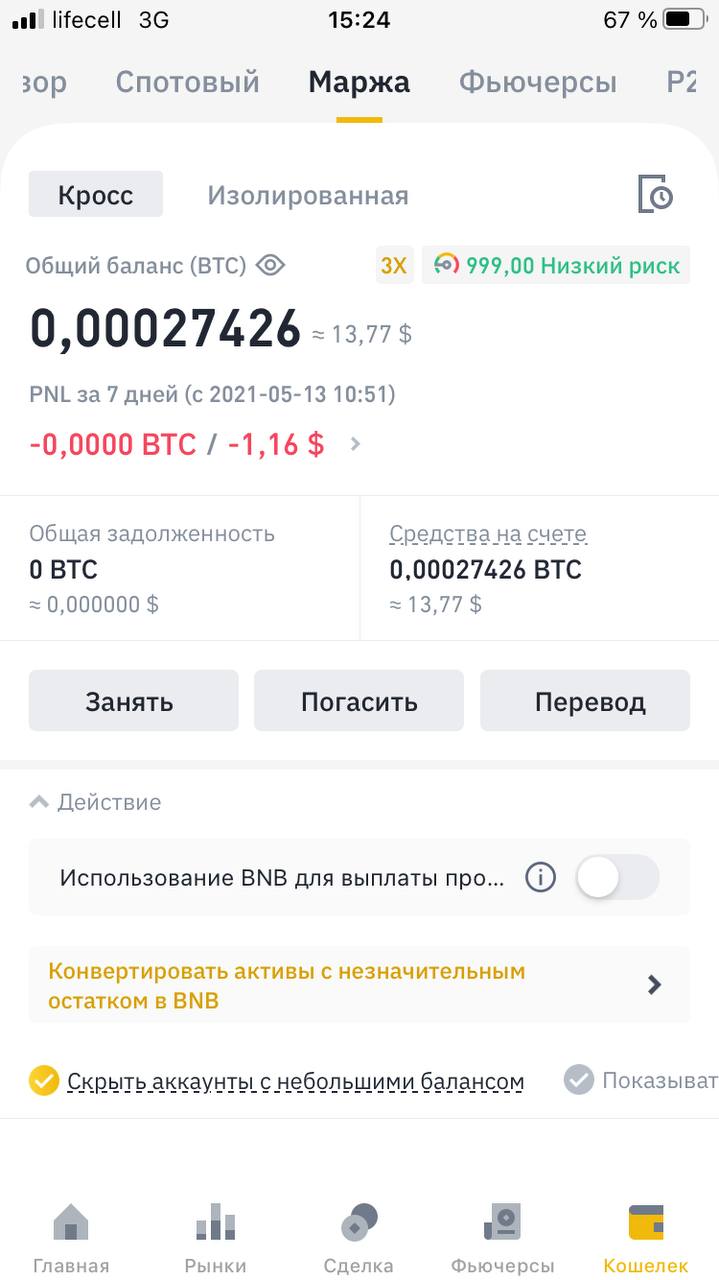
Task: Go to the Главная tab
Action: pyautogui.click(x=71, y=1238)
